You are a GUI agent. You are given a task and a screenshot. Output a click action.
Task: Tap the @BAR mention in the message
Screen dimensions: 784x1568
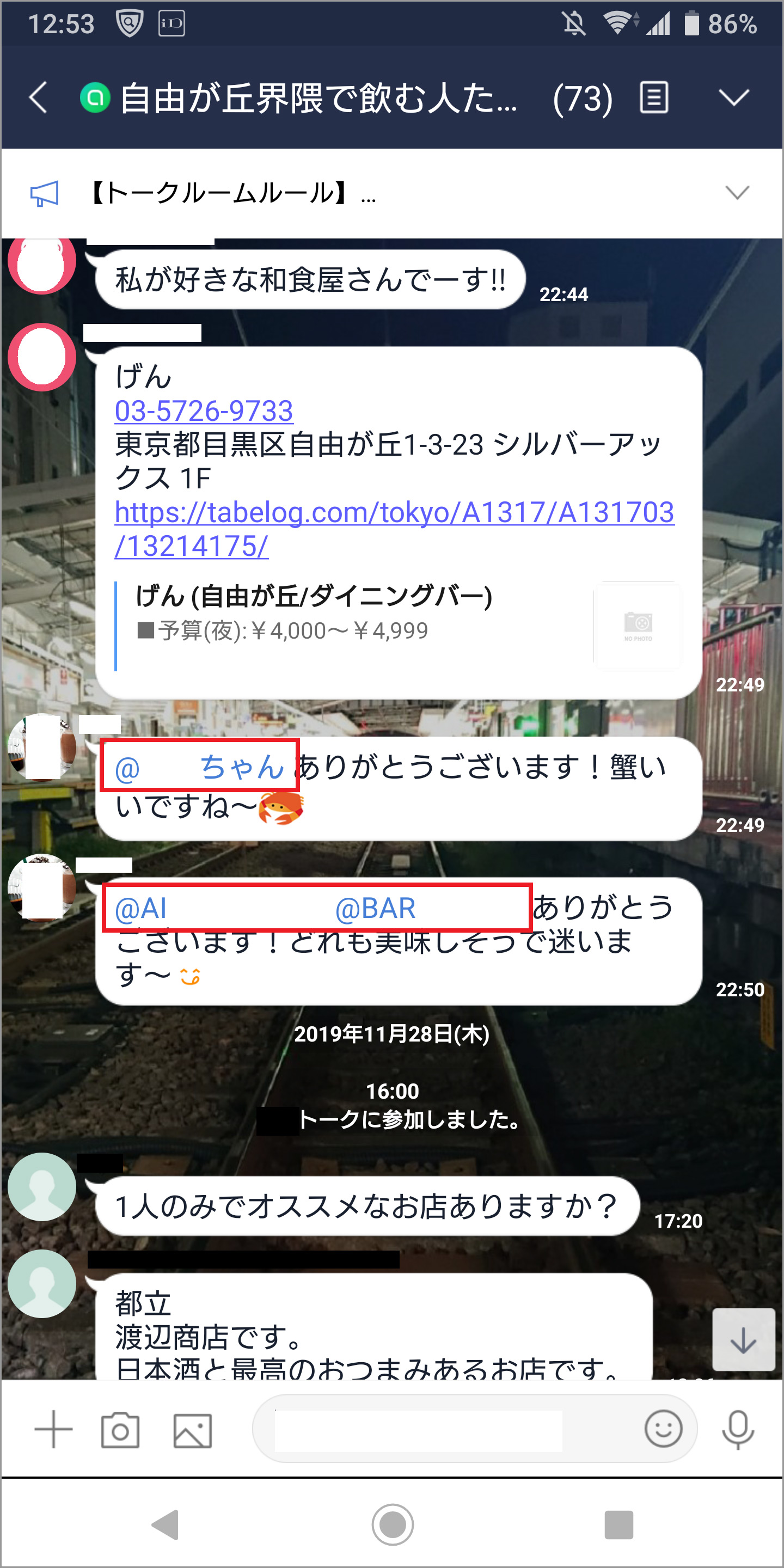[376, 908]
